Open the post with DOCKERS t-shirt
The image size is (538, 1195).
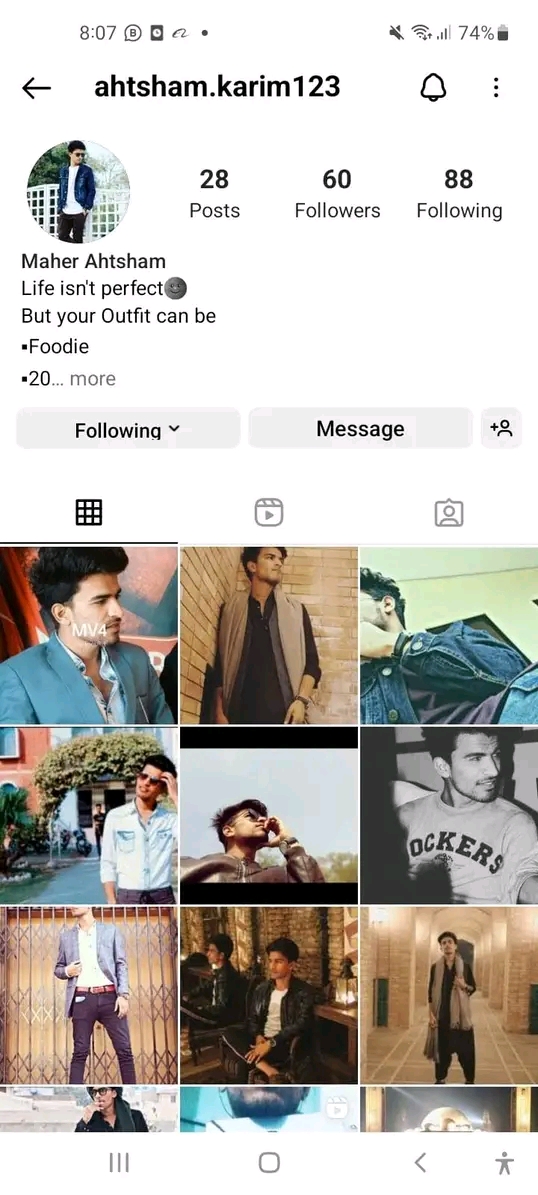(449, 815)
